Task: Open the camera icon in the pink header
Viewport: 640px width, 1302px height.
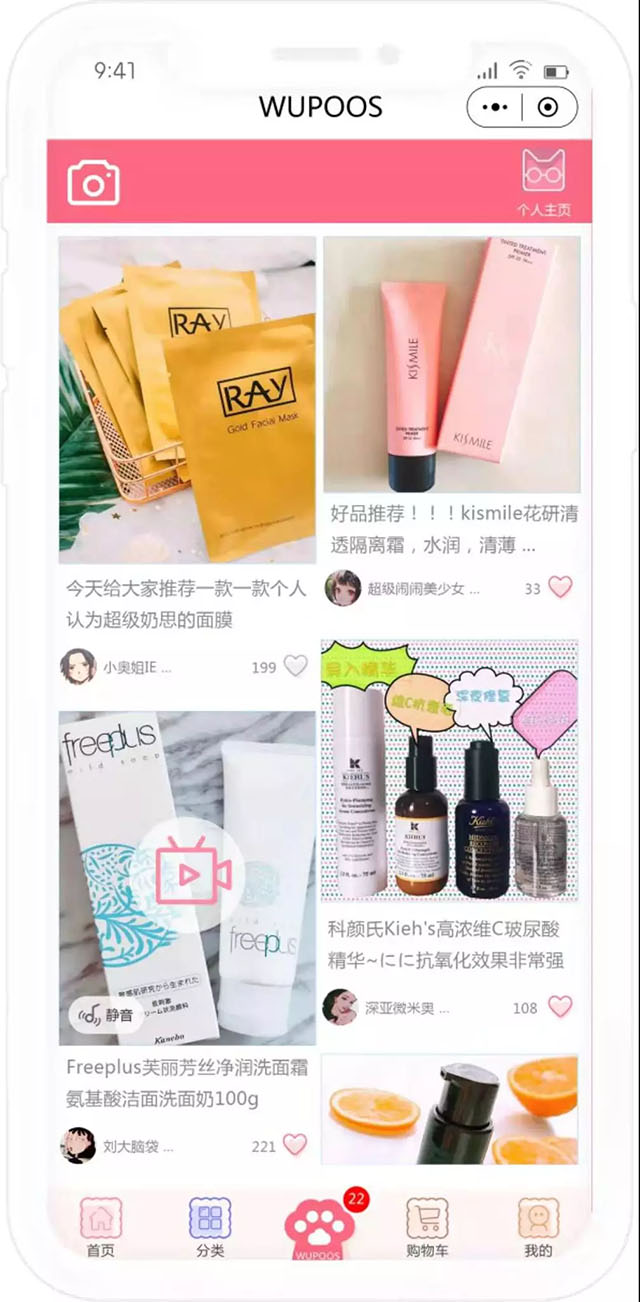Action: (x=94, y=183)
